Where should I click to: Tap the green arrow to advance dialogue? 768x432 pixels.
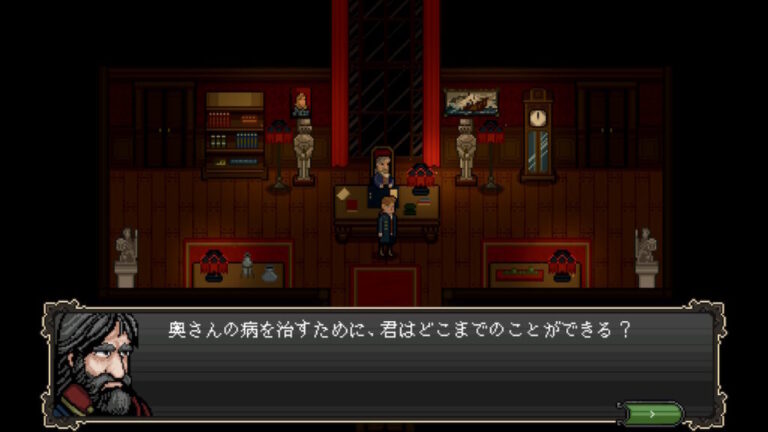tap(652, 411)
